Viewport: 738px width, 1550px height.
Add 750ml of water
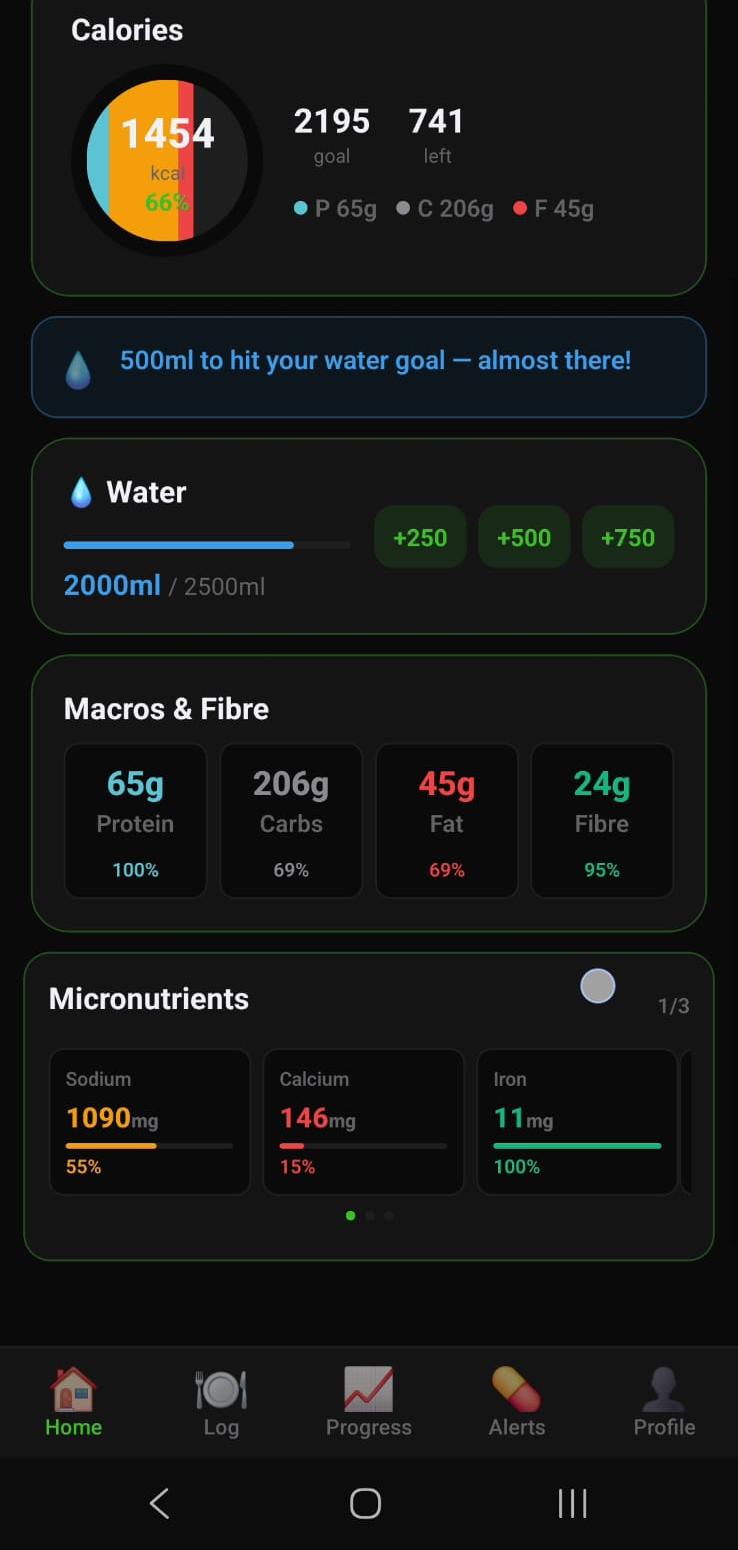click(628, 537)
